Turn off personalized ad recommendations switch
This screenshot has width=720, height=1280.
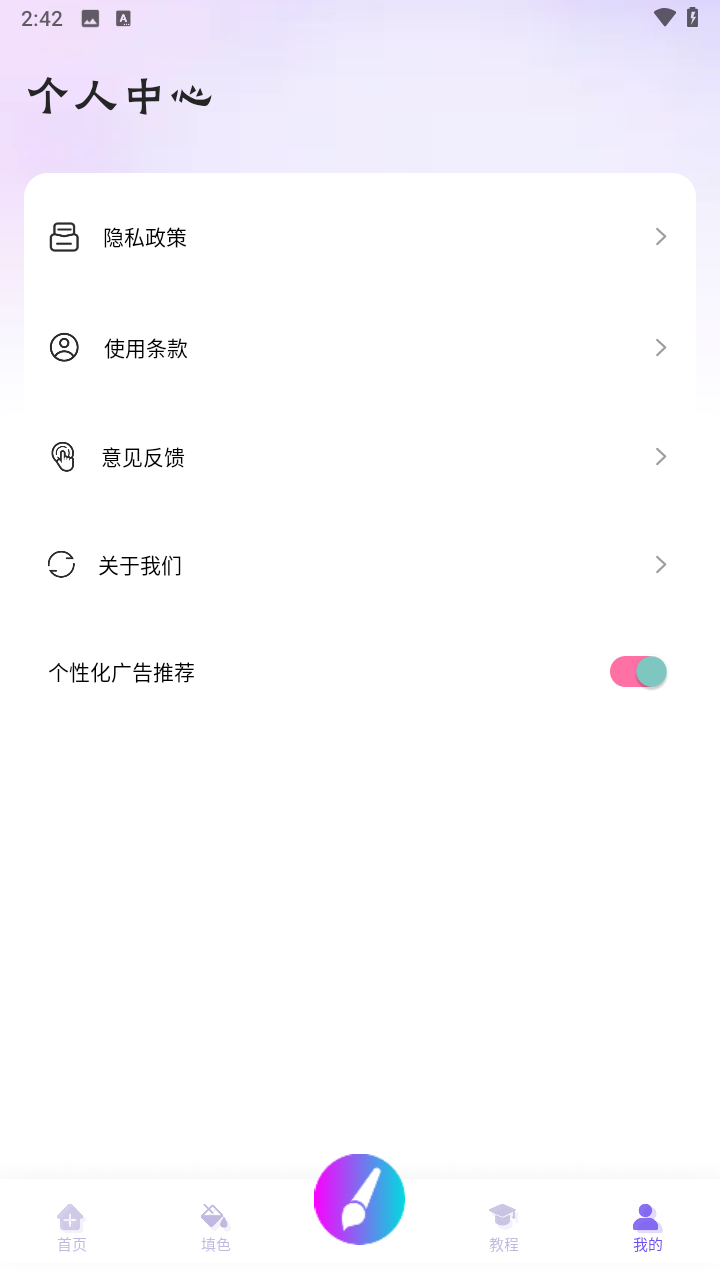638,671
